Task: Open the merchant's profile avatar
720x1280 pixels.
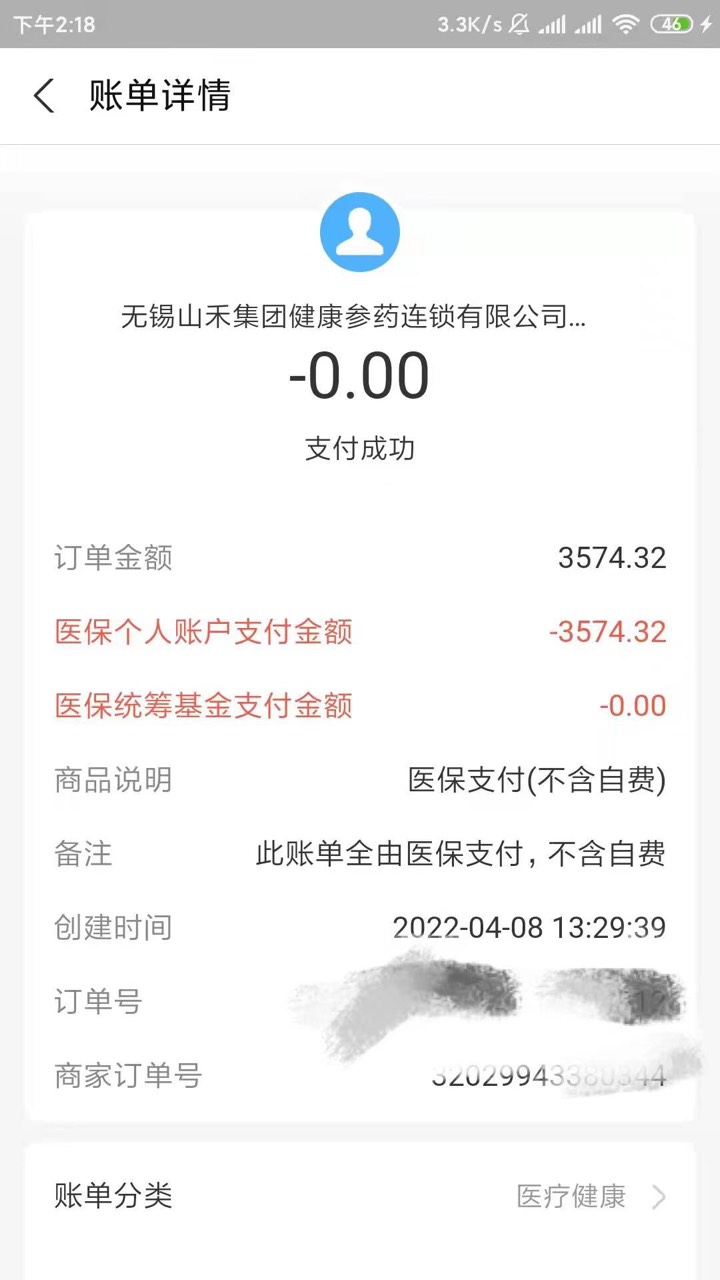Action: pyautogui.click(x=360, y=232)
